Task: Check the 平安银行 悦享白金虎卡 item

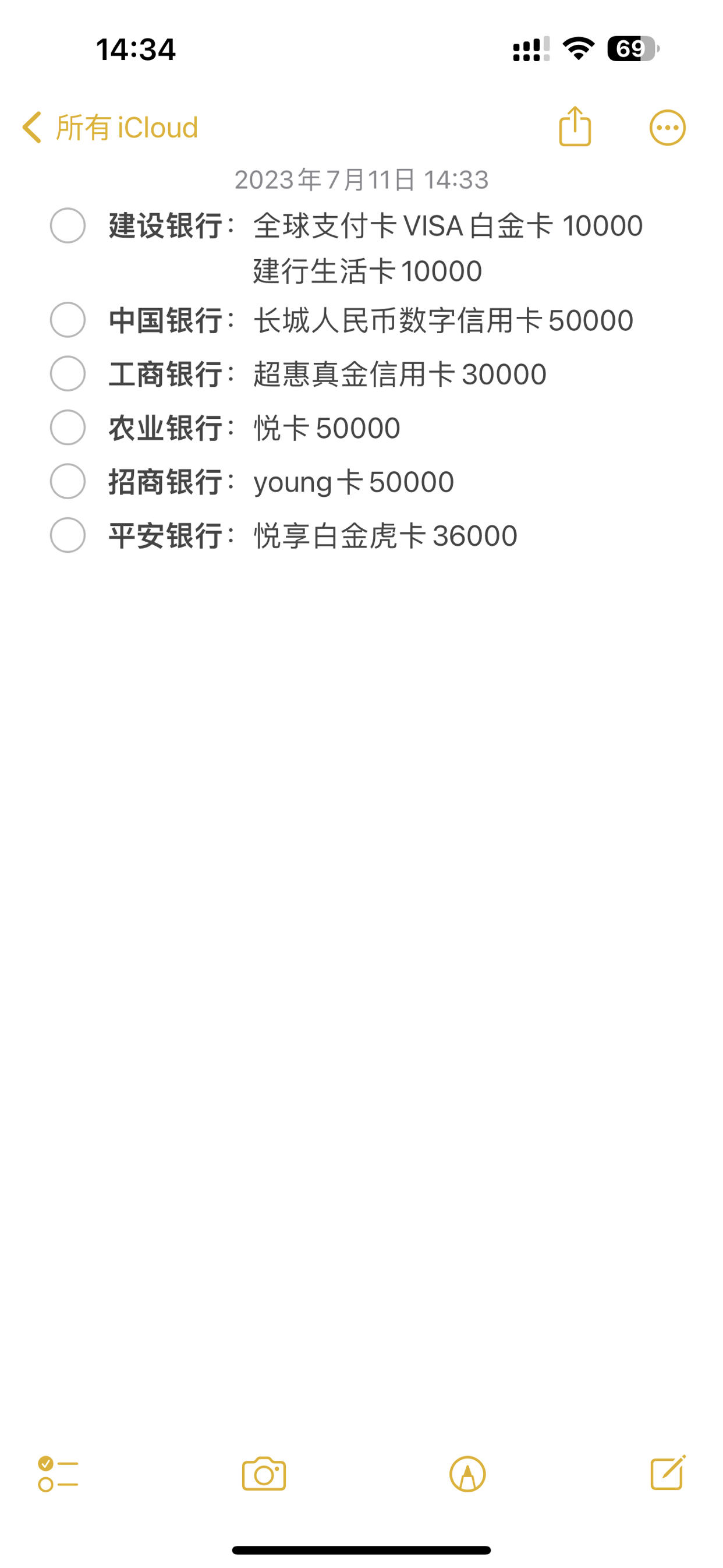Action: (68, 536)
